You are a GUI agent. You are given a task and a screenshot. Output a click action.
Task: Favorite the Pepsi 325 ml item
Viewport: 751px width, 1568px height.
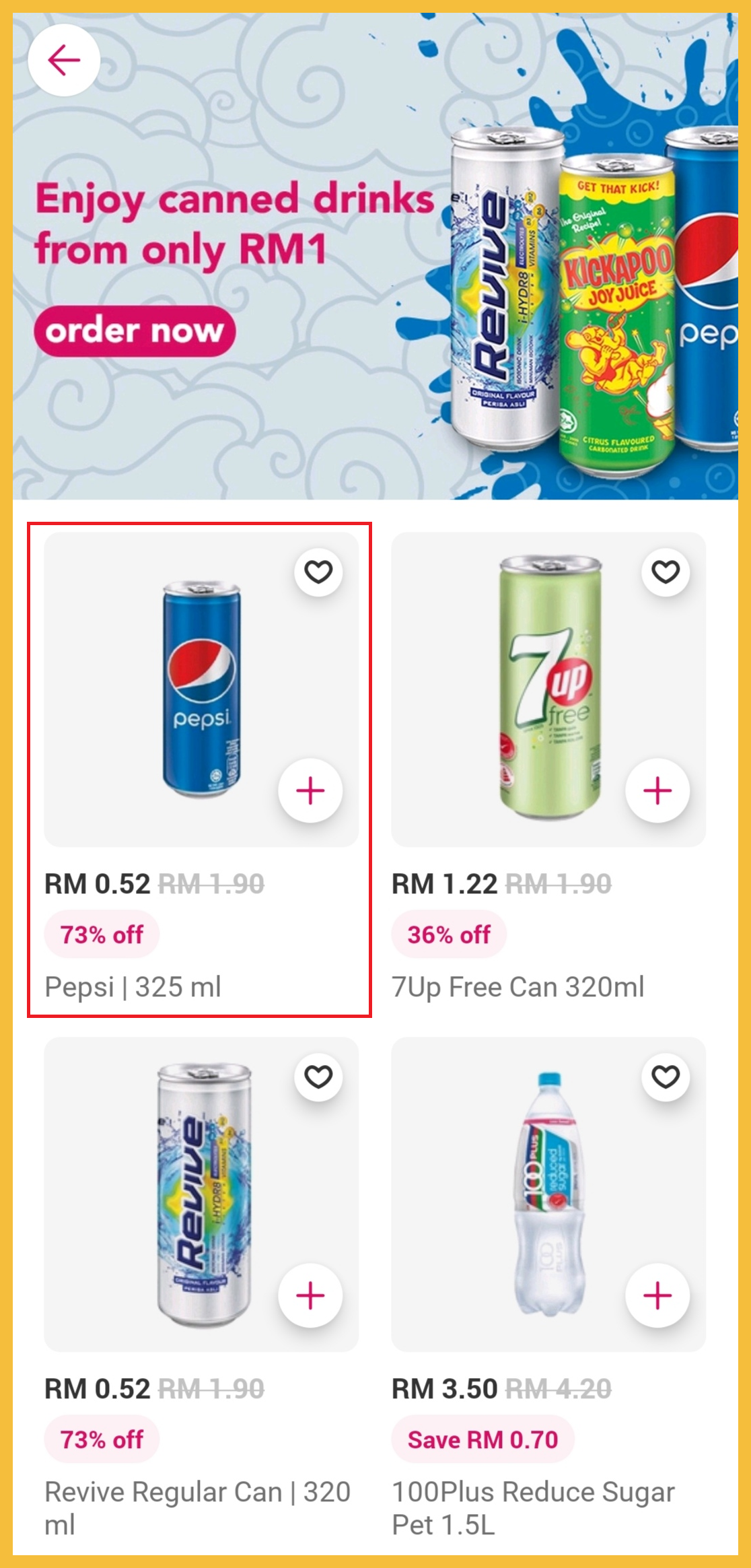(318, 572)
